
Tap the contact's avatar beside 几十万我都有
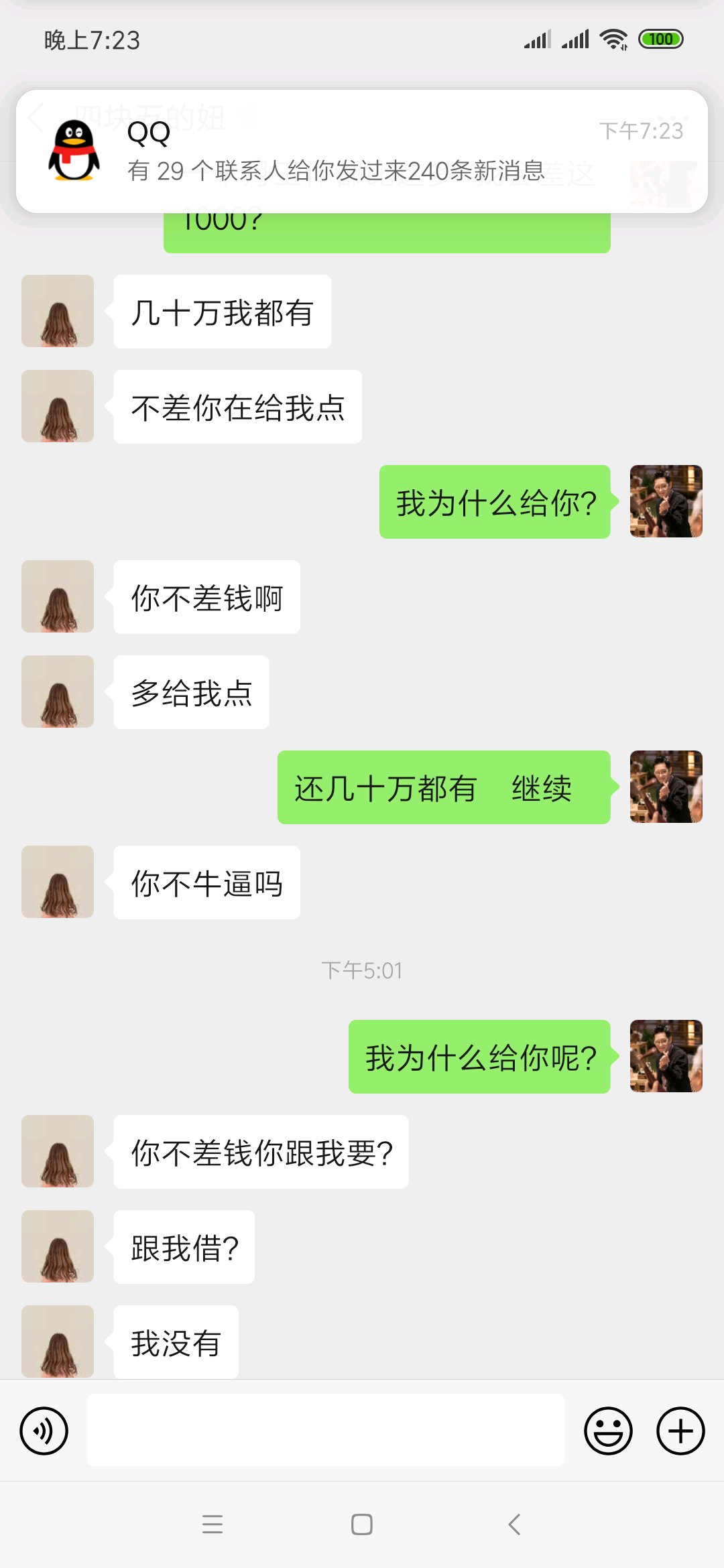click(58, 311)
